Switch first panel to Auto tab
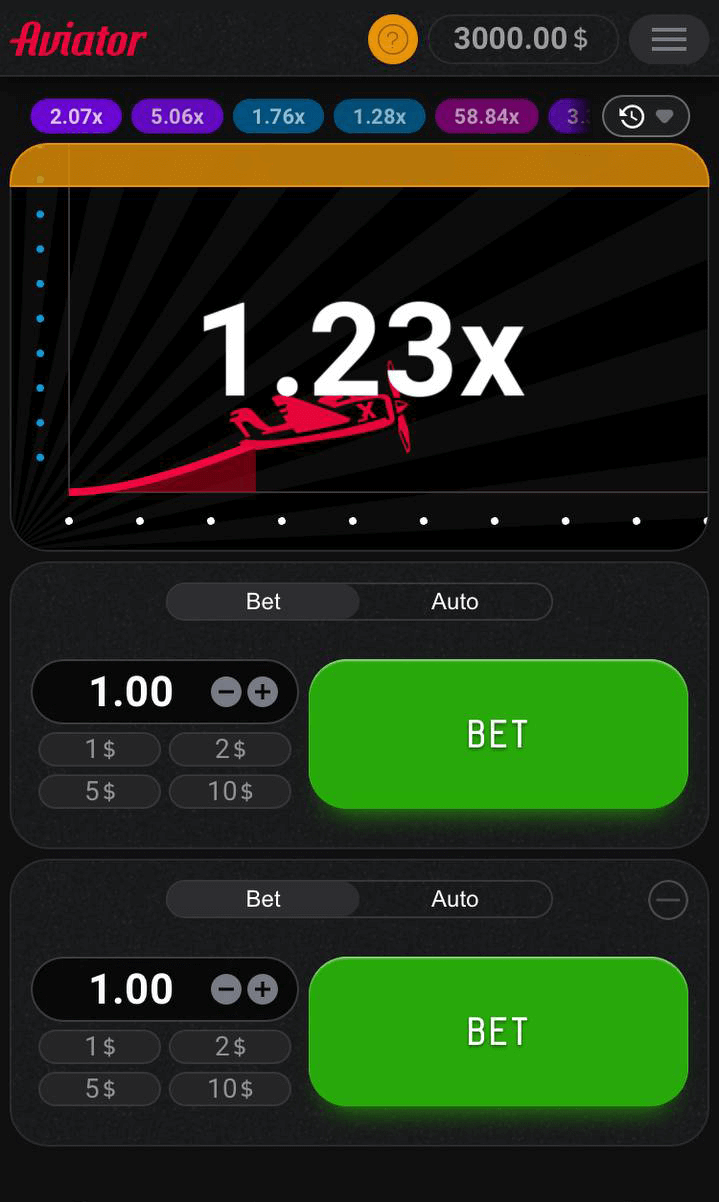This screenshot has height=1202, width=719. point(455,601)
